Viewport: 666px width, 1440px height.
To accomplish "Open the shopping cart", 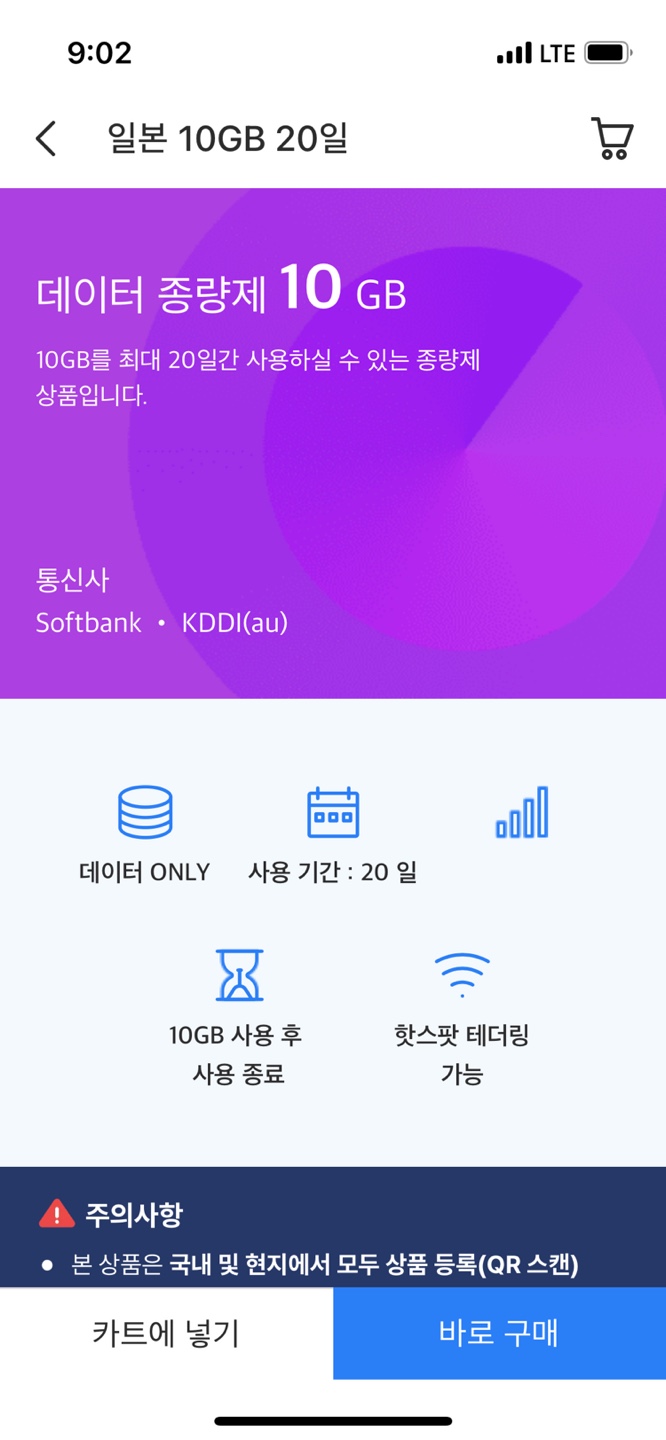I will [611, 139].
